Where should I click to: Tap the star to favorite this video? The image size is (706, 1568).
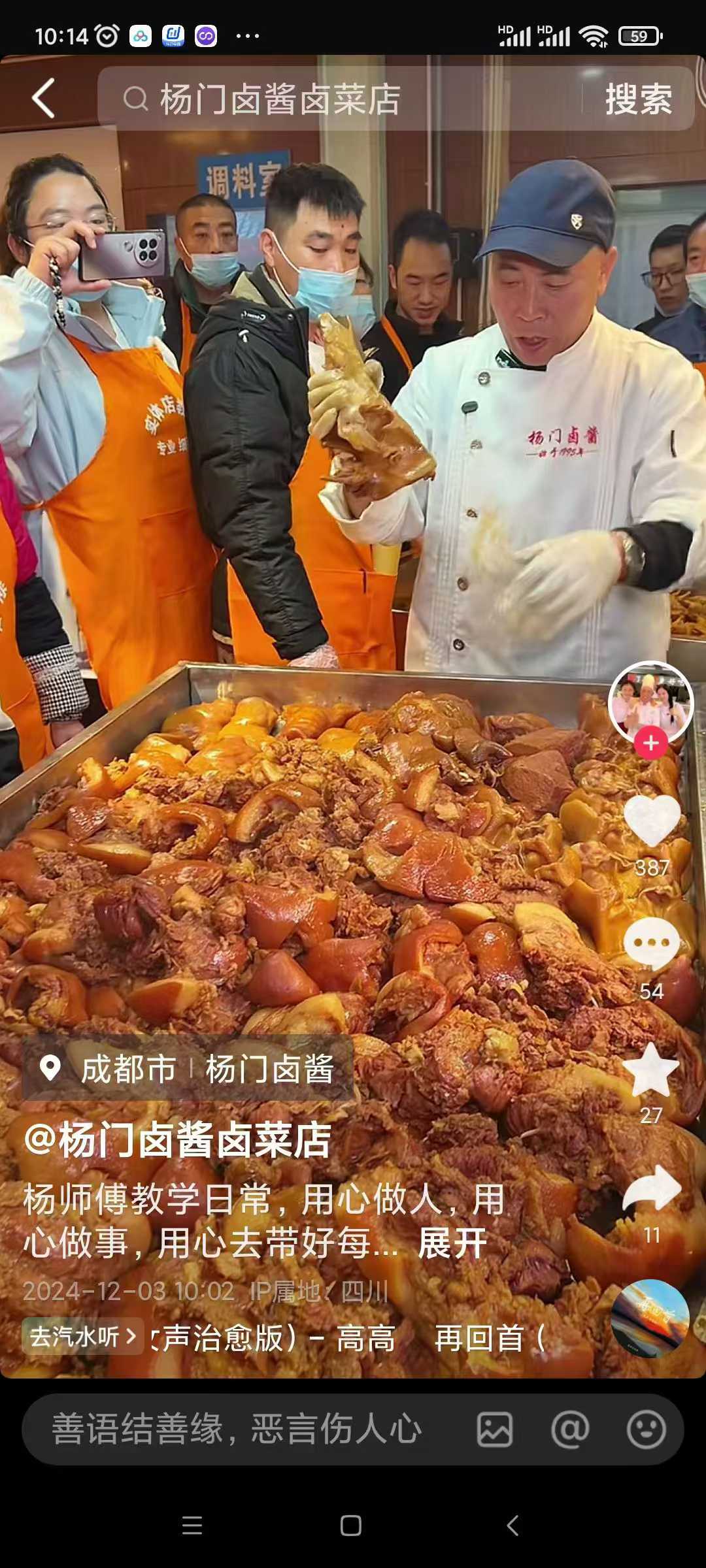point(651,1058)
